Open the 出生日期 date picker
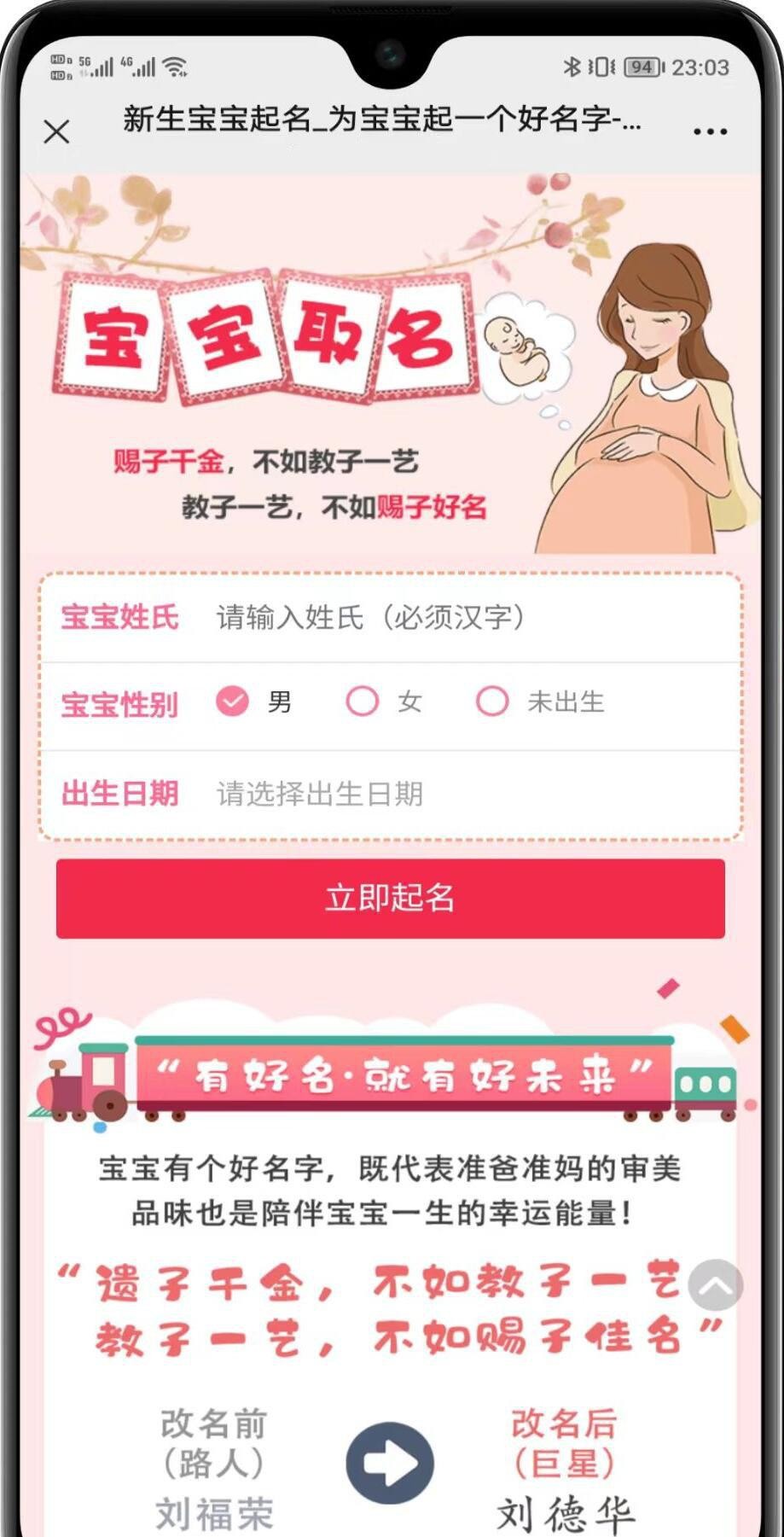The height and width of the screenshot is (1537, 784). 461,794
